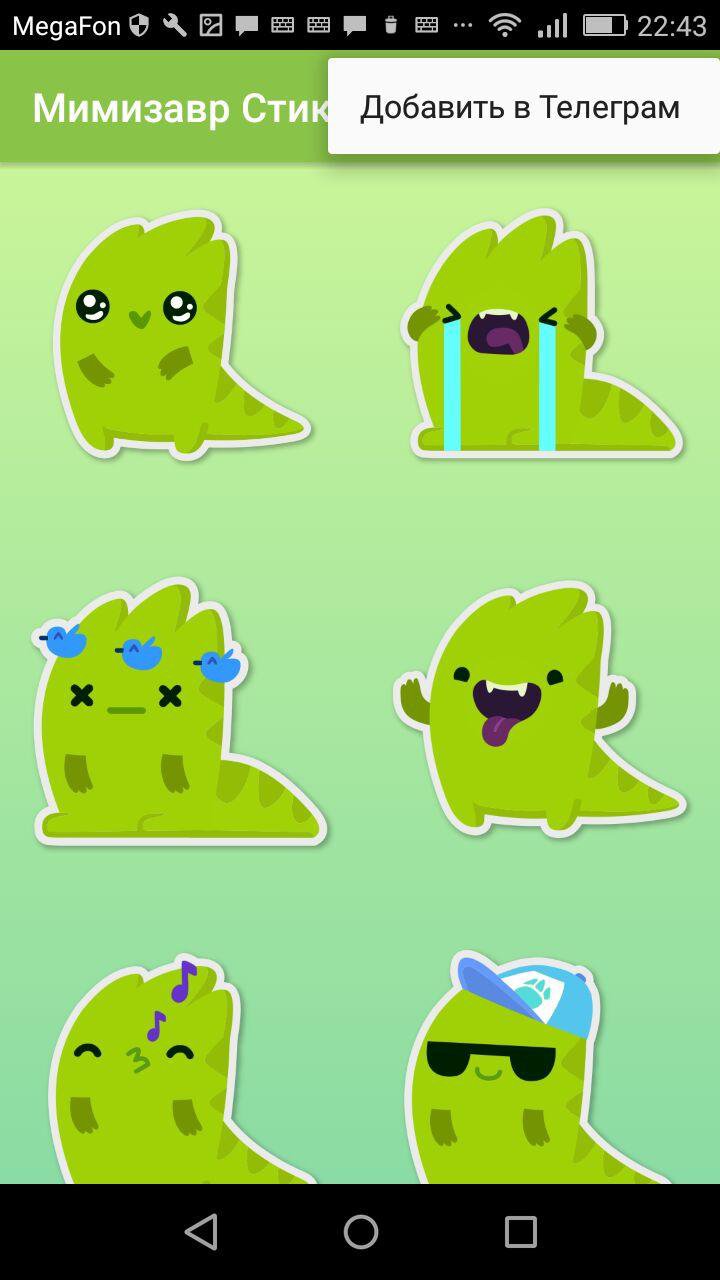This screenshot has width=720, height=1280.
Task: Open the recent apps overview
Action: coord(520,1232)
